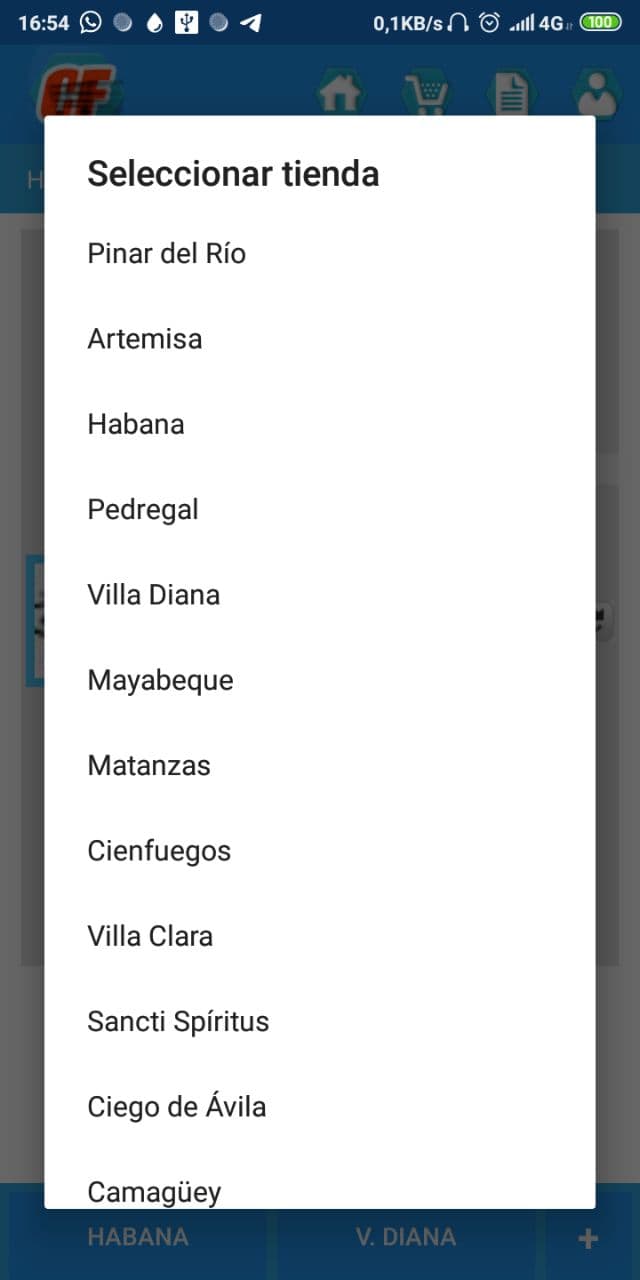Tap Cienfuegos in the store list

159,851
